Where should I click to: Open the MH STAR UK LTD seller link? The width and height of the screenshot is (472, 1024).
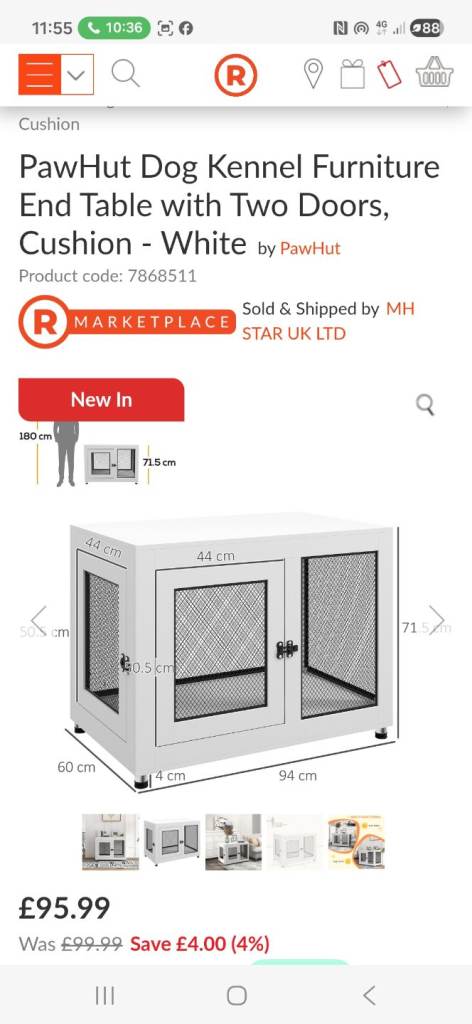(x=328, y=321)
